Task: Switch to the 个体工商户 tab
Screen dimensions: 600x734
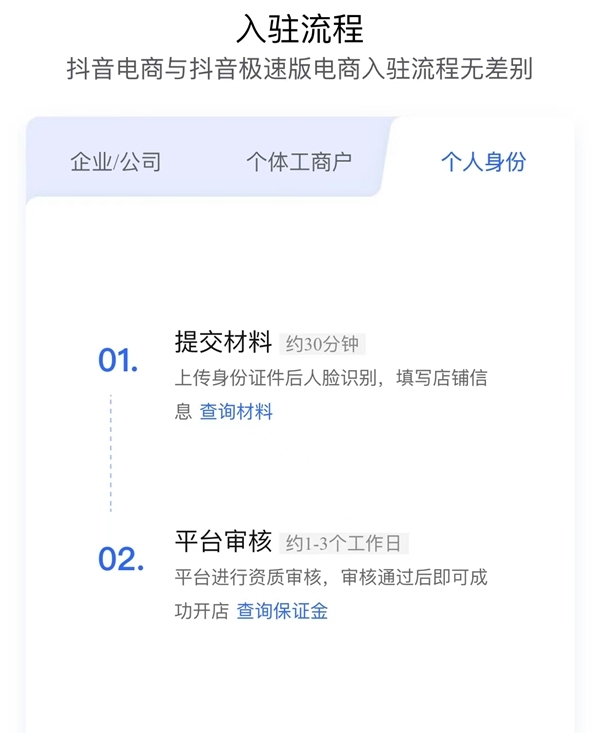Action: (x=298, y=162)
